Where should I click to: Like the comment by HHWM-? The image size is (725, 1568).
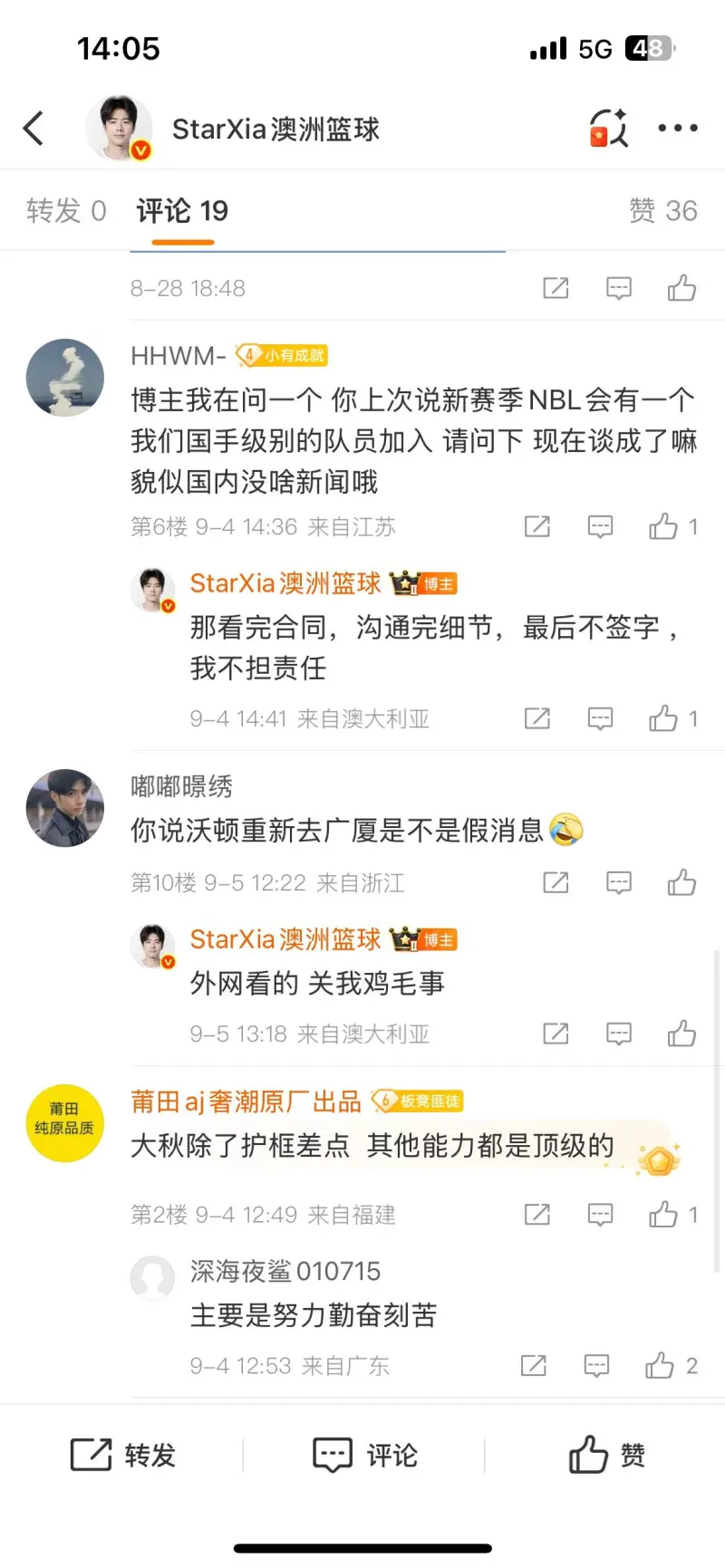663,526
